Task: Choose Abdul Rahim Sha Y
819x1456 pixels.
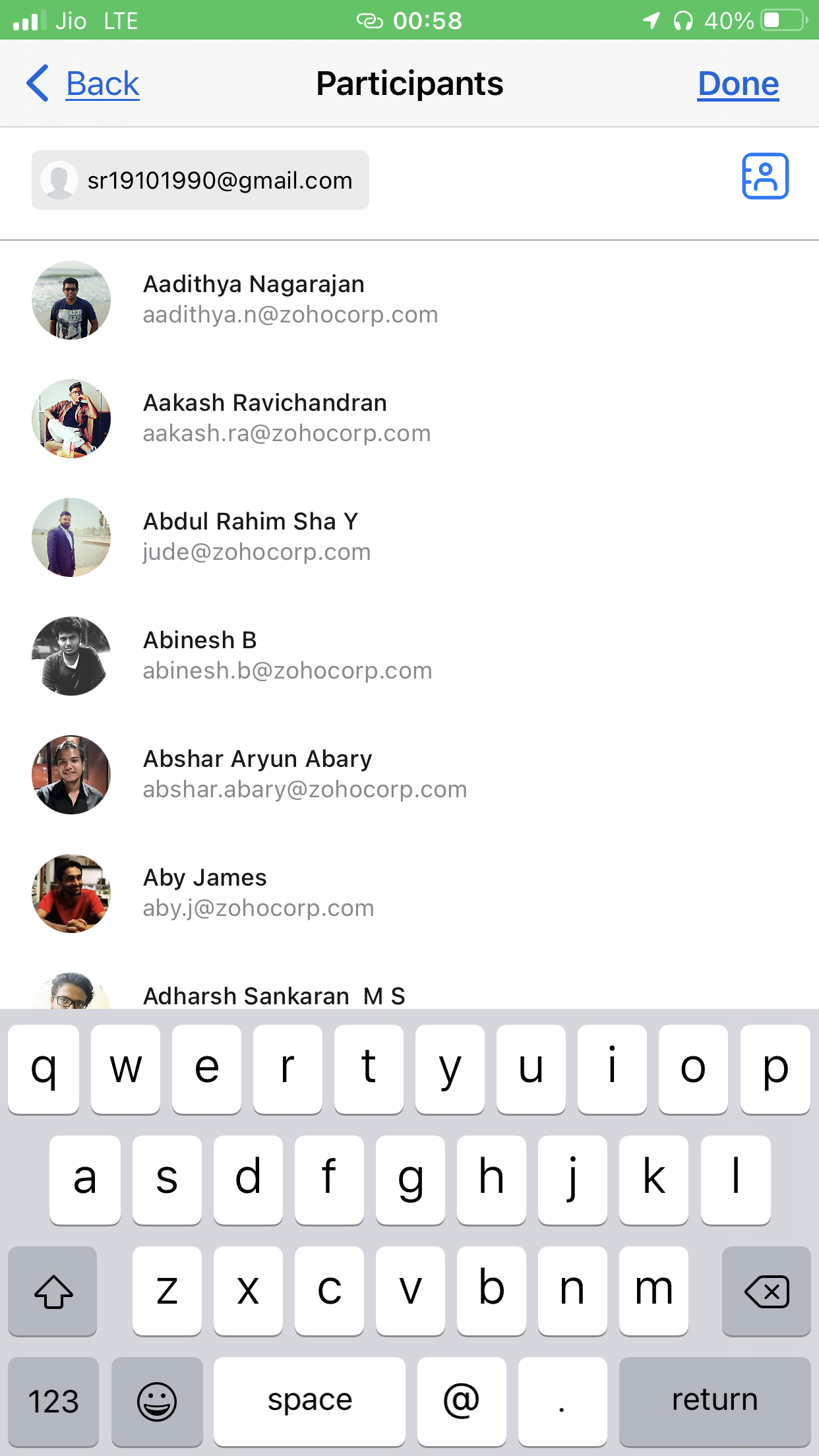Action: (257, 537)
